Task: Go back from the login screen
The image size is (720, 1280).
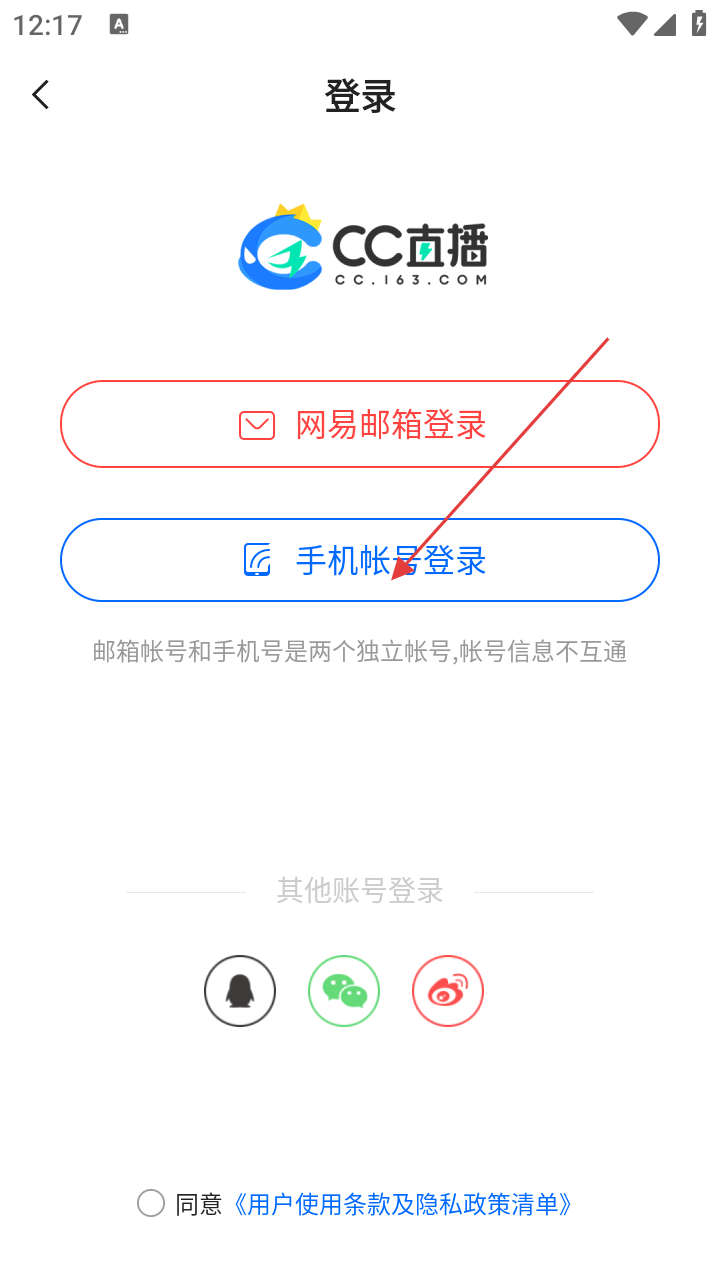Action: tap(40, 95)
